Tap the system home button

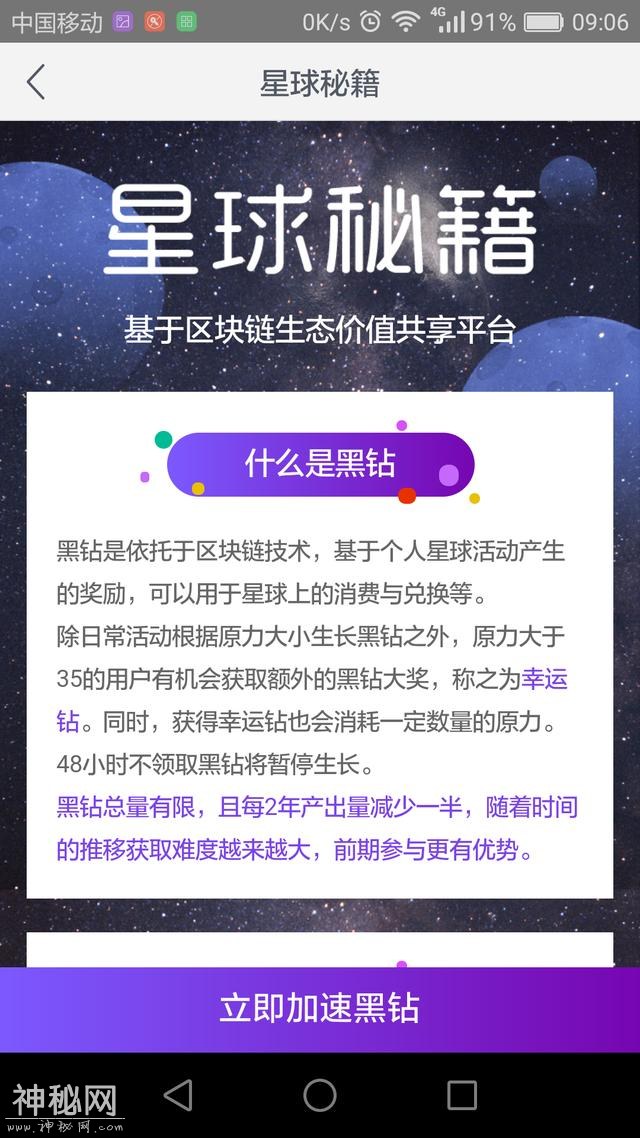(320, 1095)
